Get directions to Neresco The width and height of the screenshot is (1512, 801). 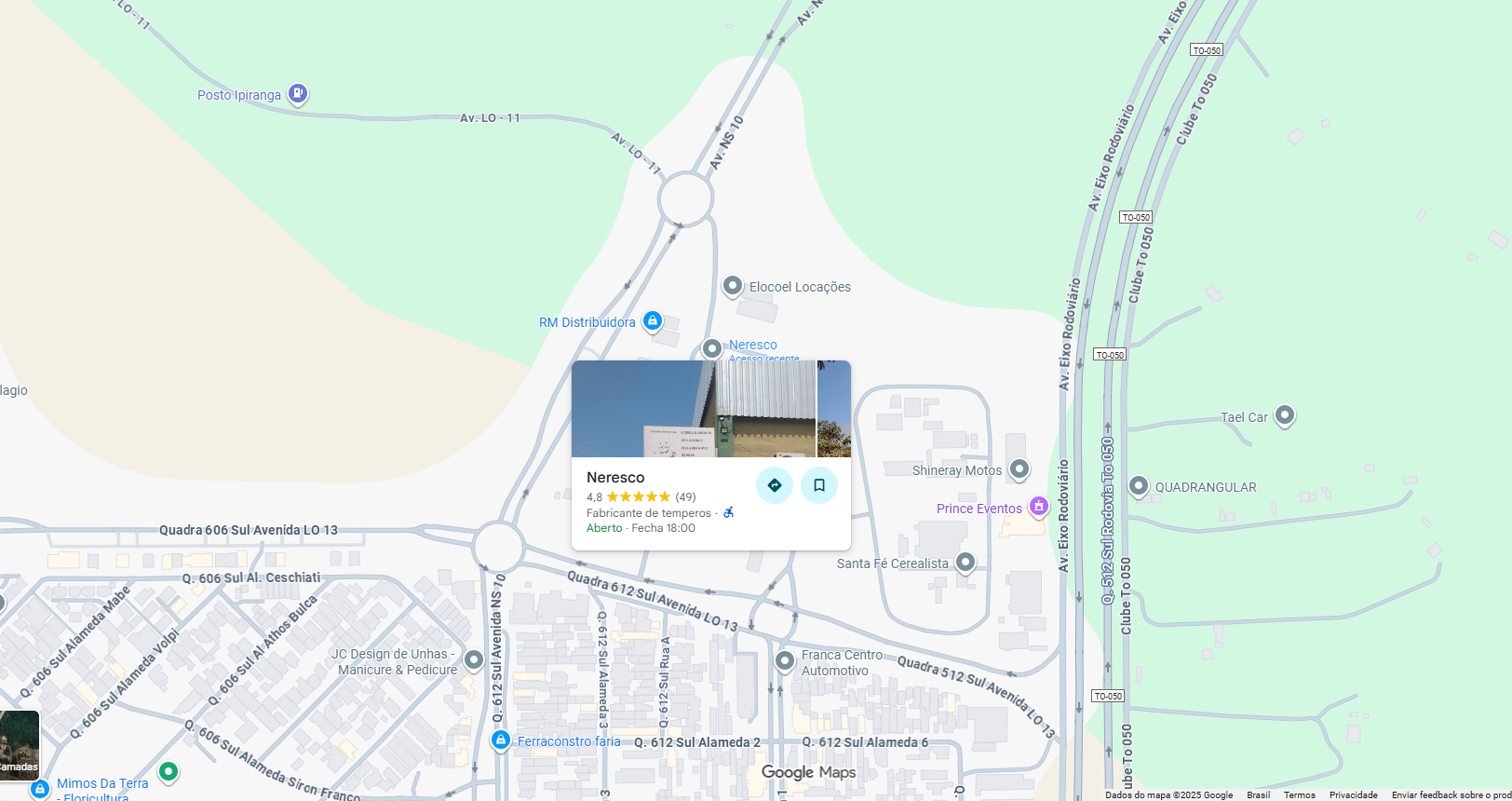(774, 485)
